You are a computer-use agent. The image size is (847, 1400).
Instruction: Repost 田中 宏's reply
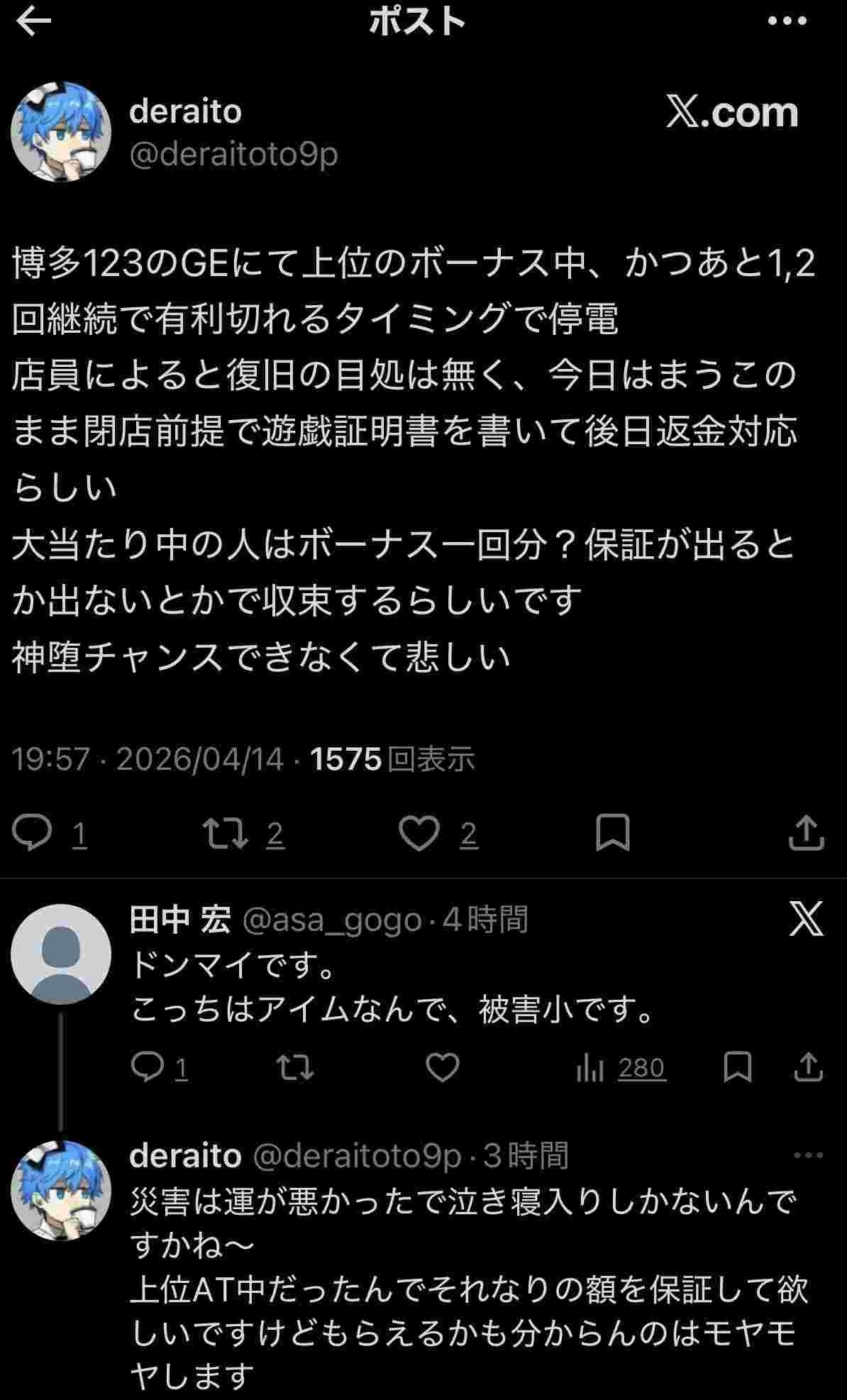coord(295,1067)
